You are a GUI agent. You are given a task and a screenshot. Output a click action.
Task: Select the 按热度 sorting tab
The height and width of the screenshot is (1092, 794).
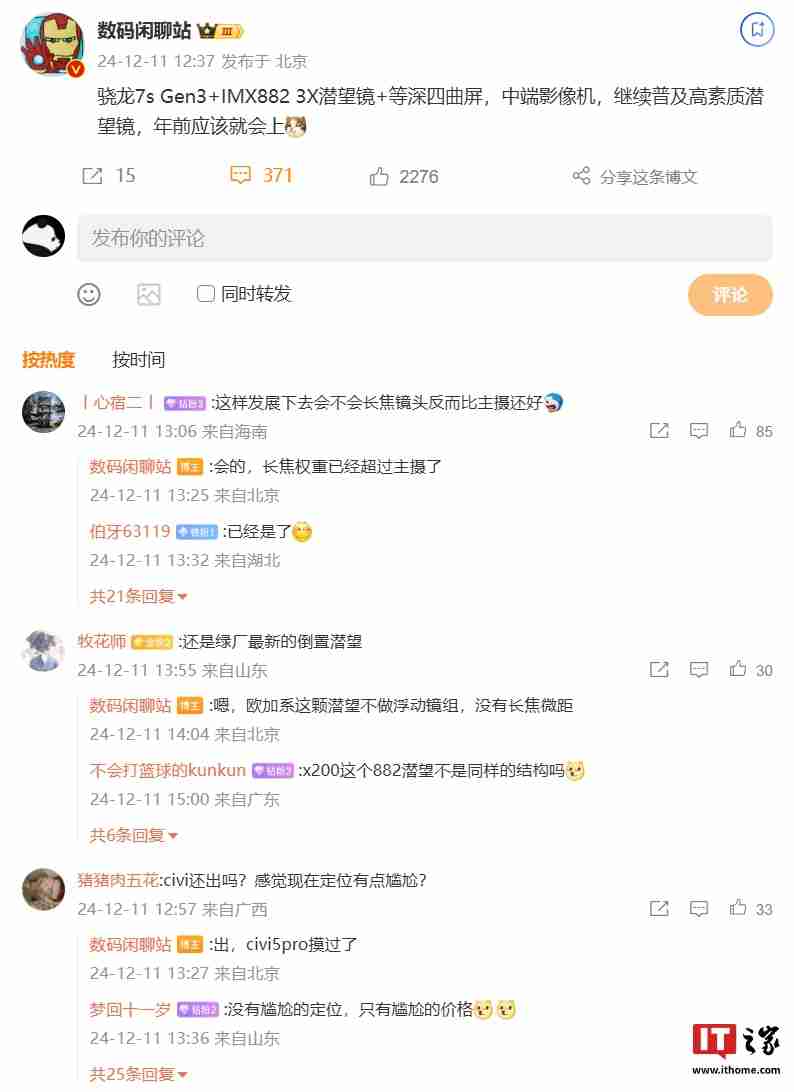48,360
